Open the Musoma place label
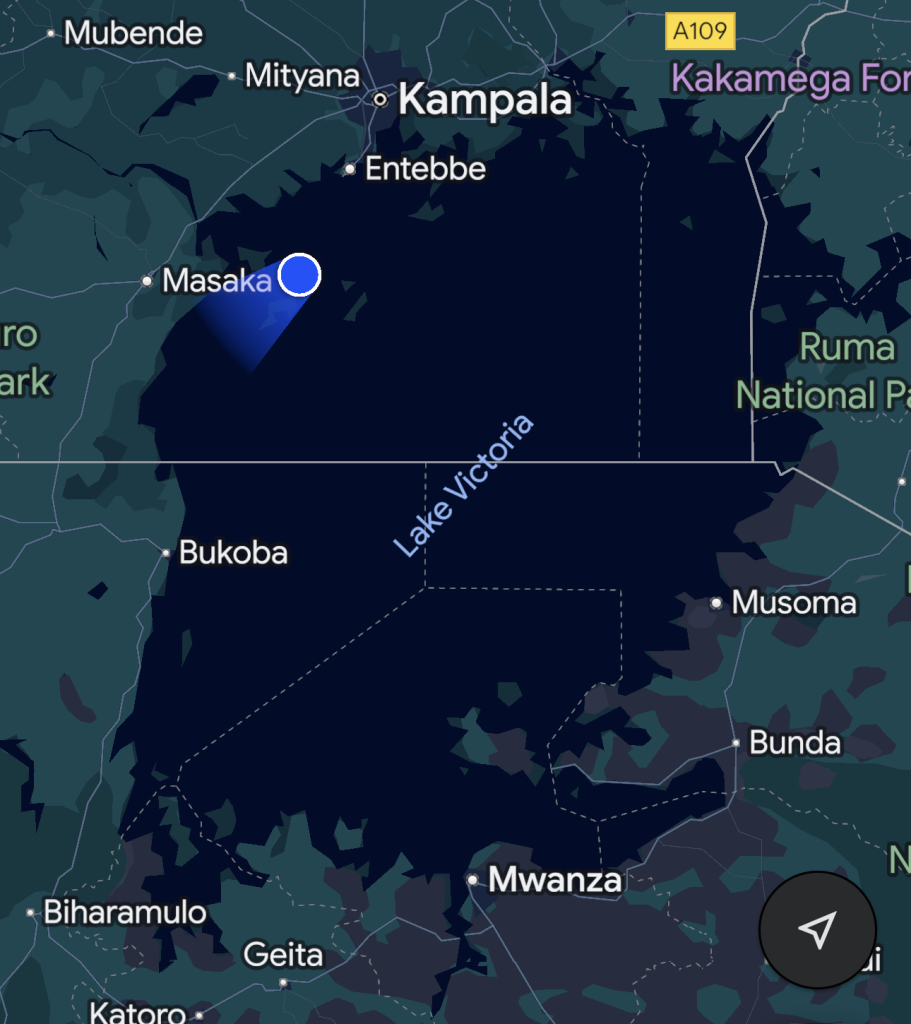Screen dimensions: 911x1024 [793, 603]
